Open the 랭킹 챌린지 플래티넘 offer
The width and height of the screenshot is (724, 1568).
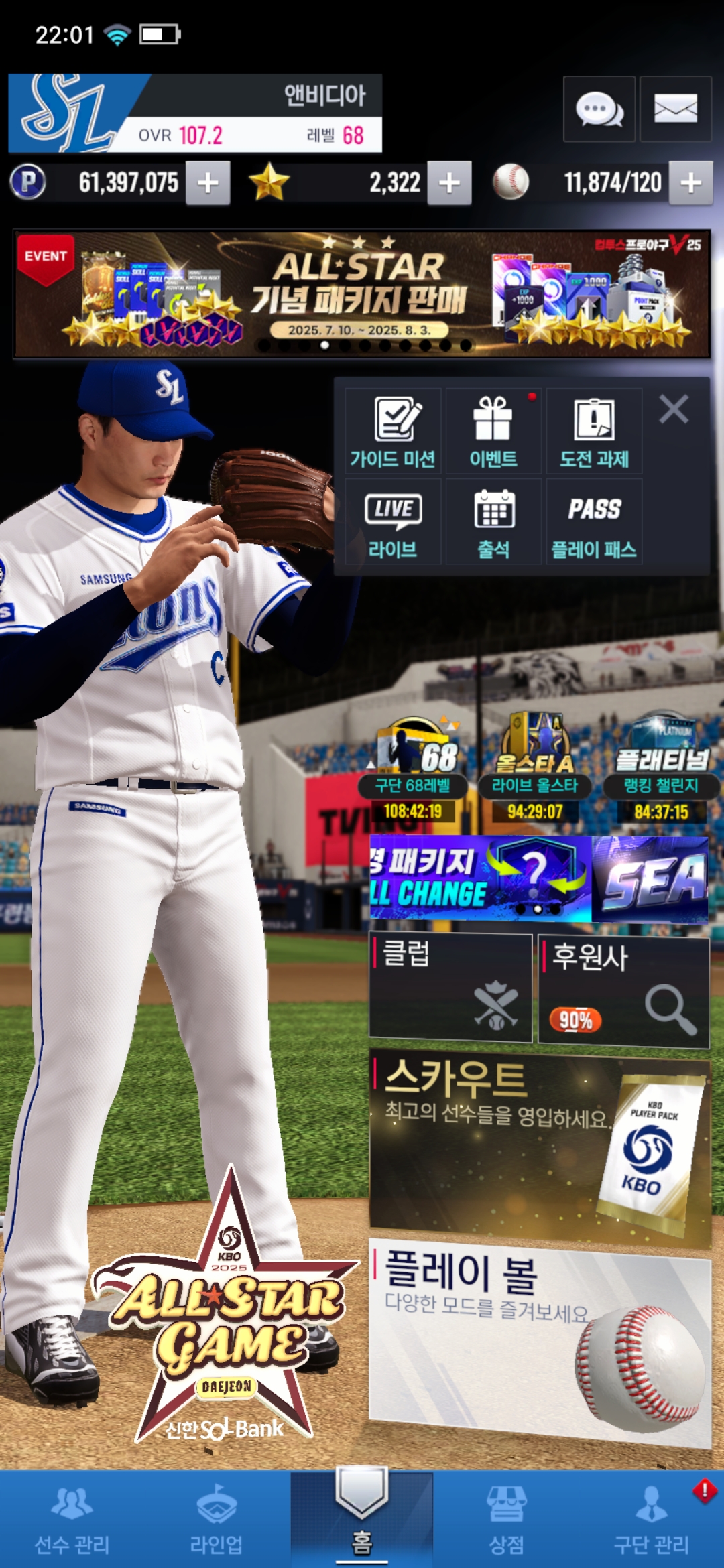661,769
